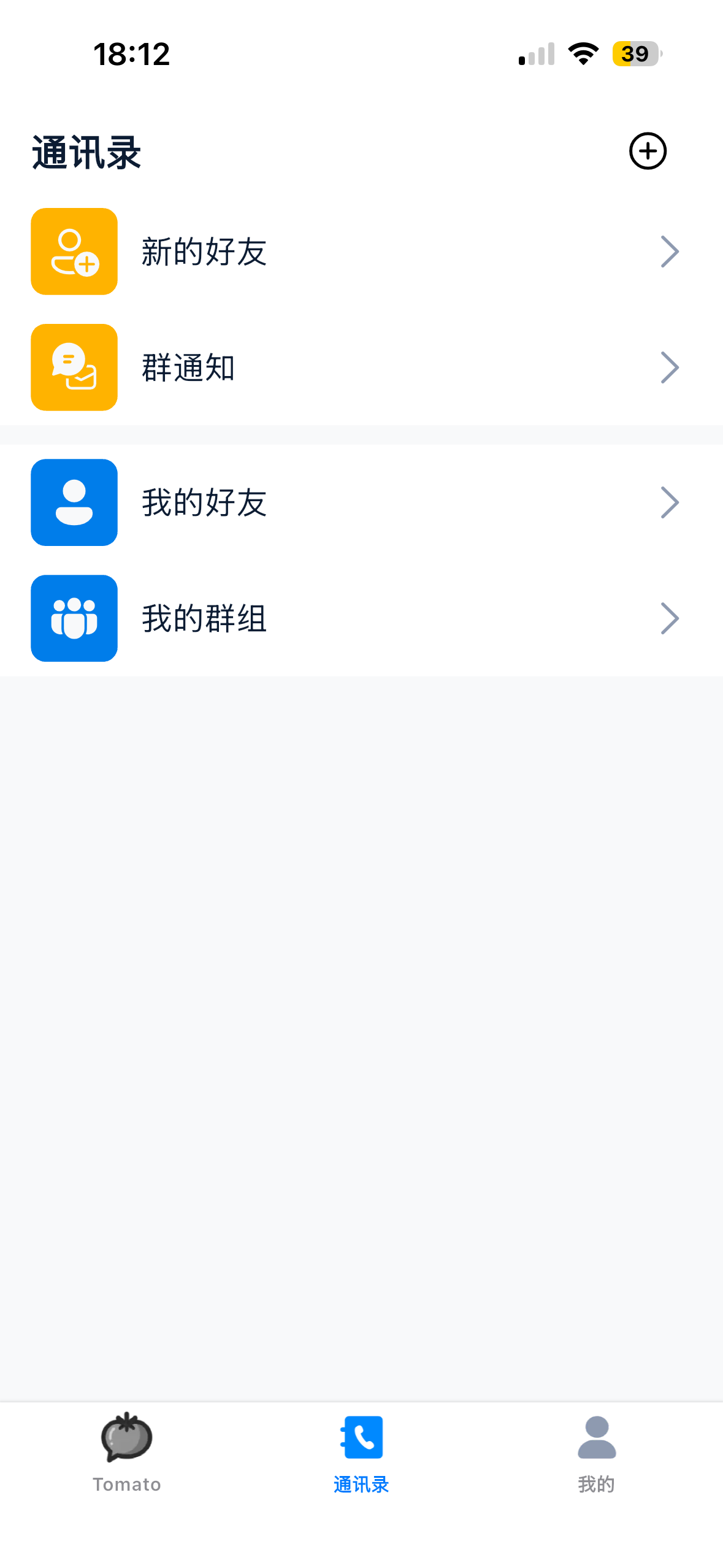Select the Tomato app icon in bottom bar
The image size is (723, 1568).
pos(126,1438)
